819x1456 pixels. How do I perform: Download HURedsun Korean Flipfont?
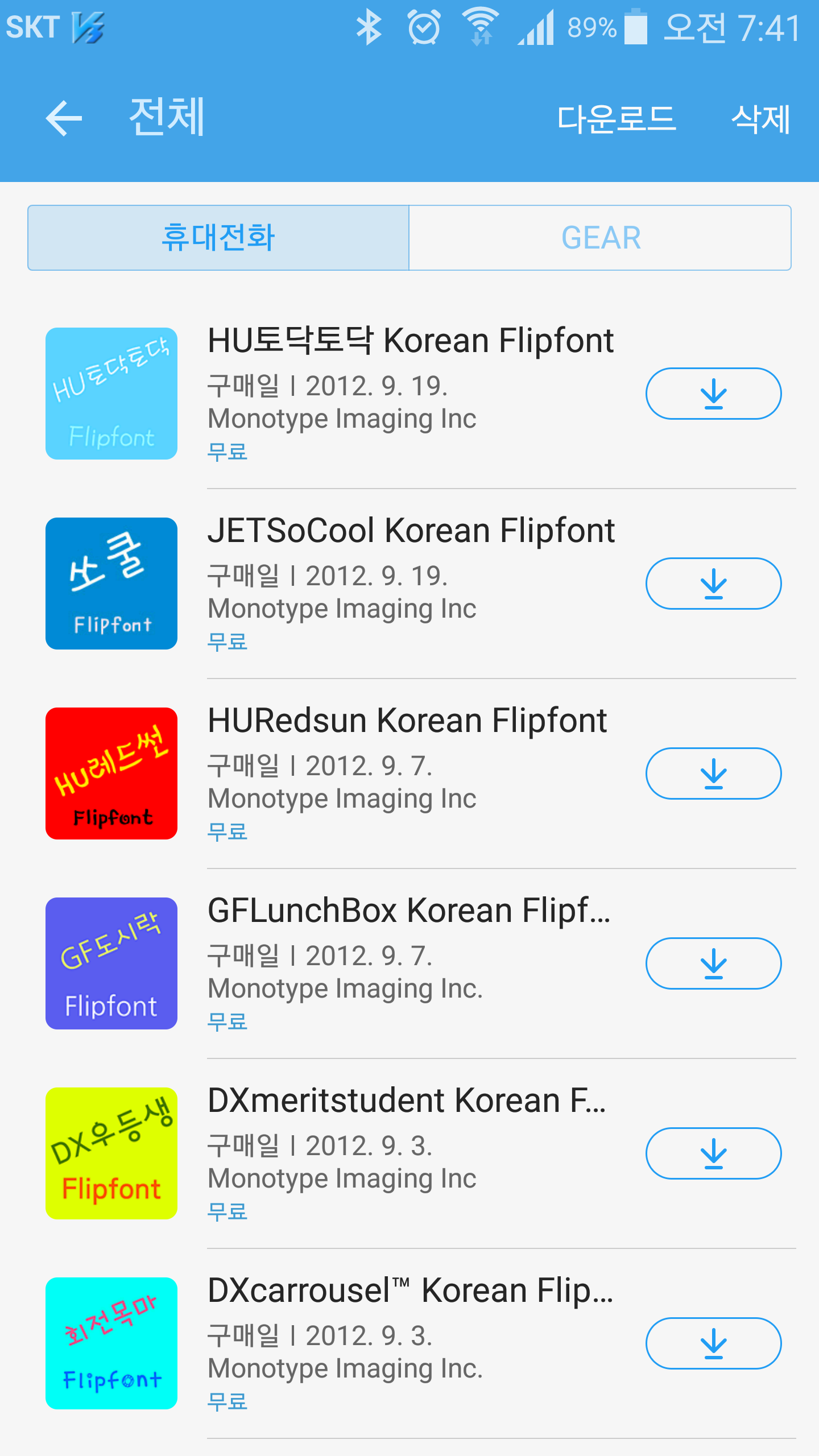pos(713,773)
